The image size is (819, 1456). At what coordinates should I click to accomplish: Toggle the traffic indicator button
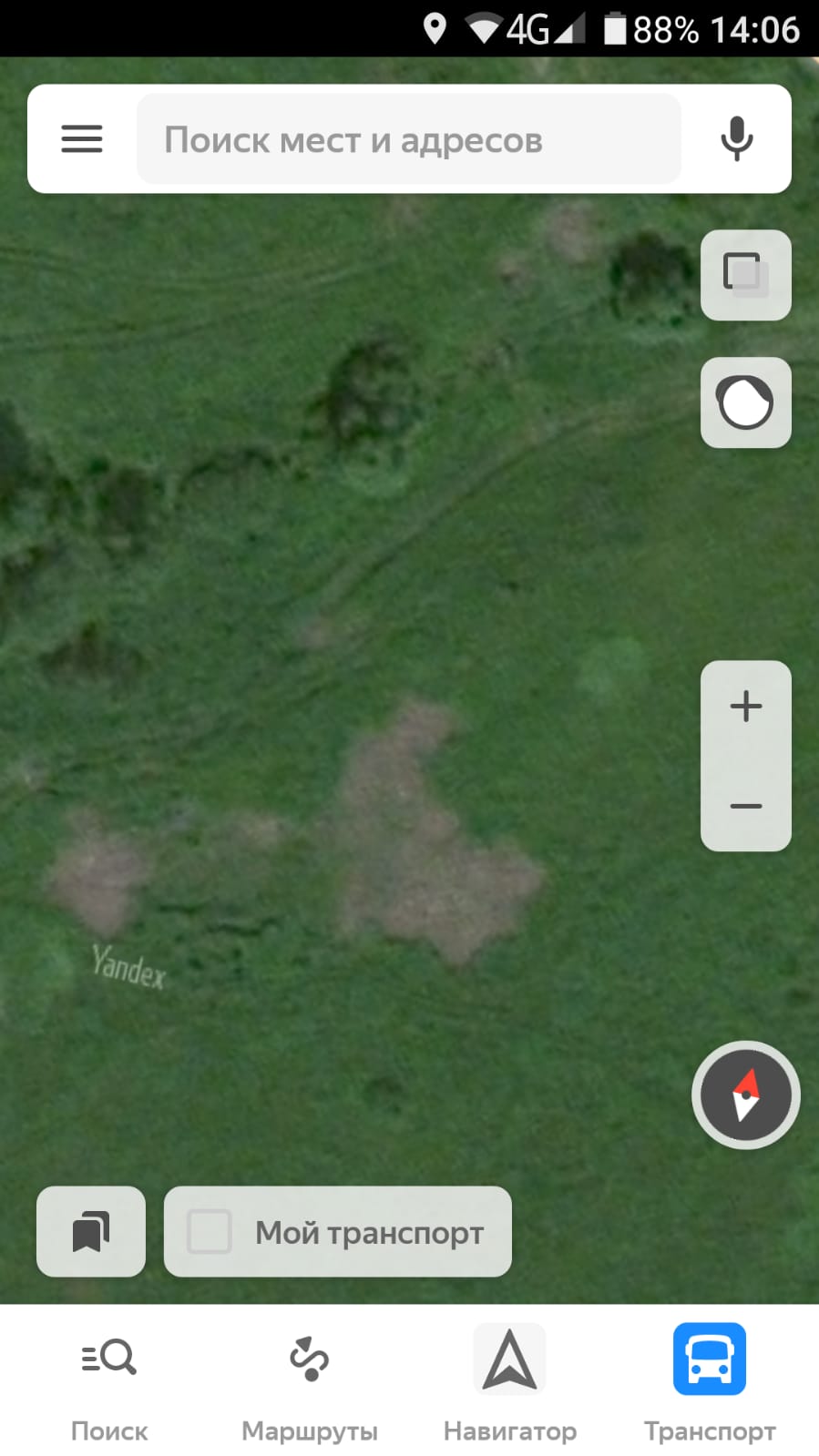pyautogui.click(x=745, y=402)
